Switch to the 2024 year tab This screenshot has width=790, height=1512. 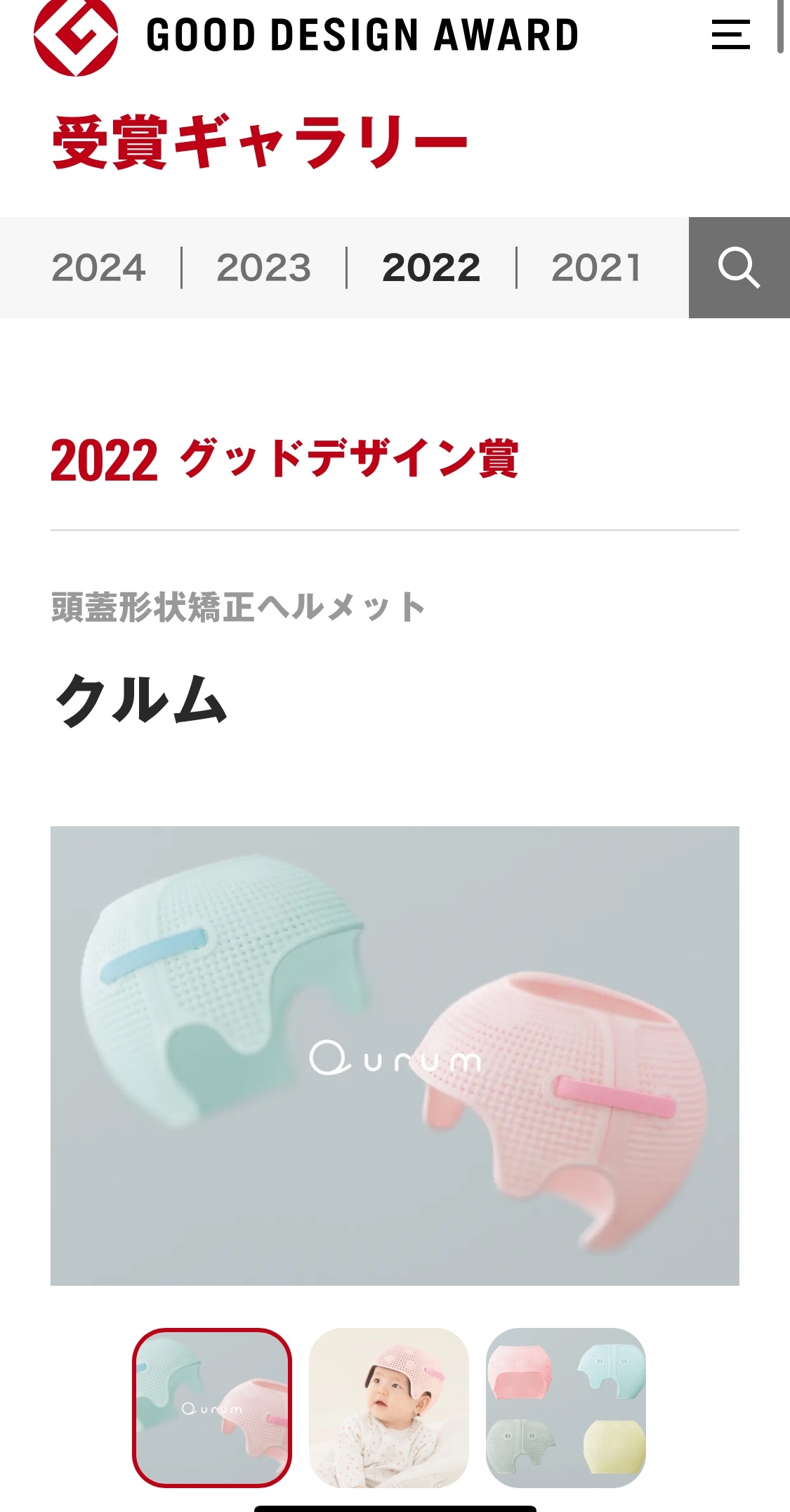(98, 268)
